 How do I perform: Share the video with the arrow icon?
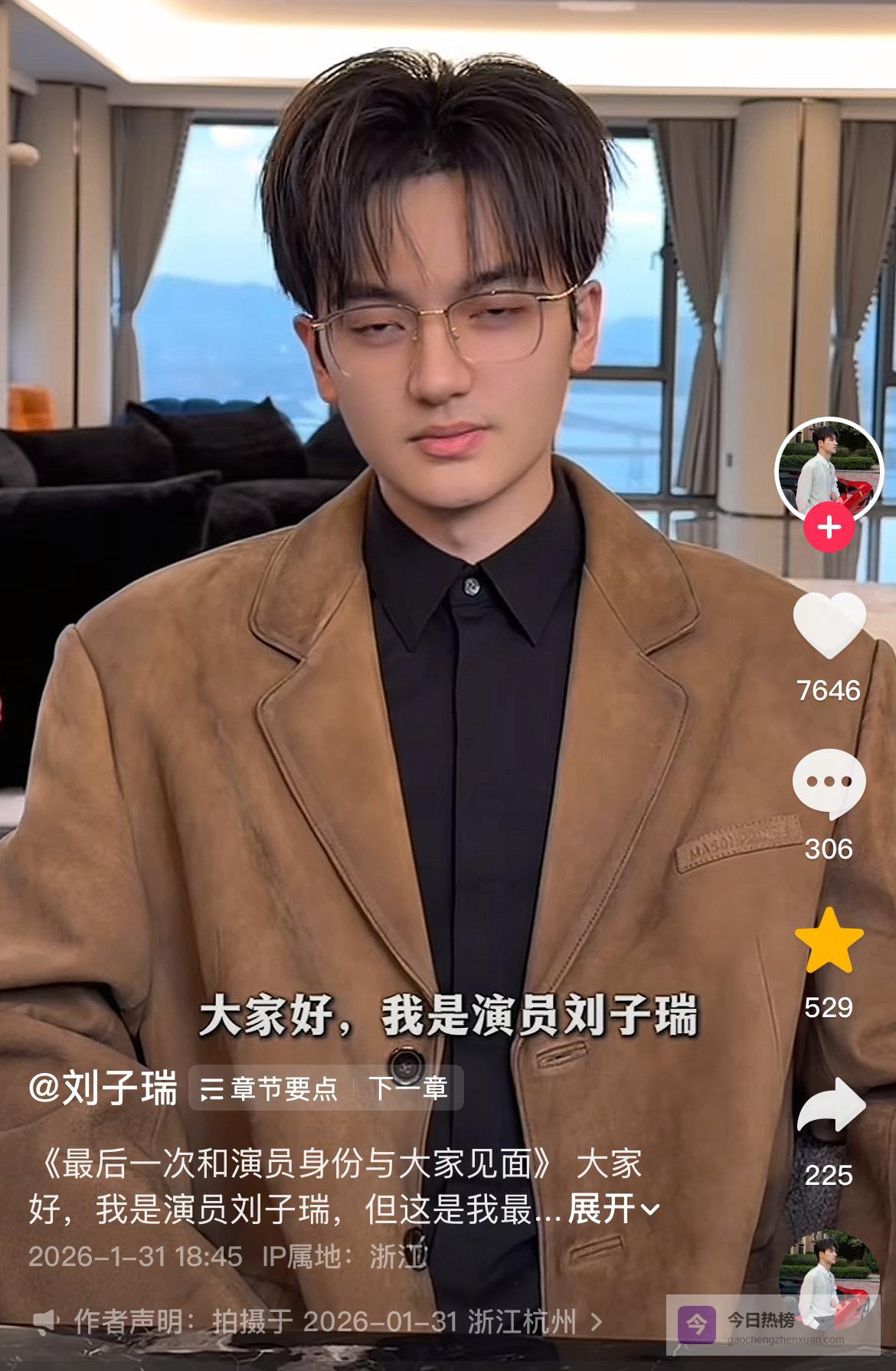831,1105
